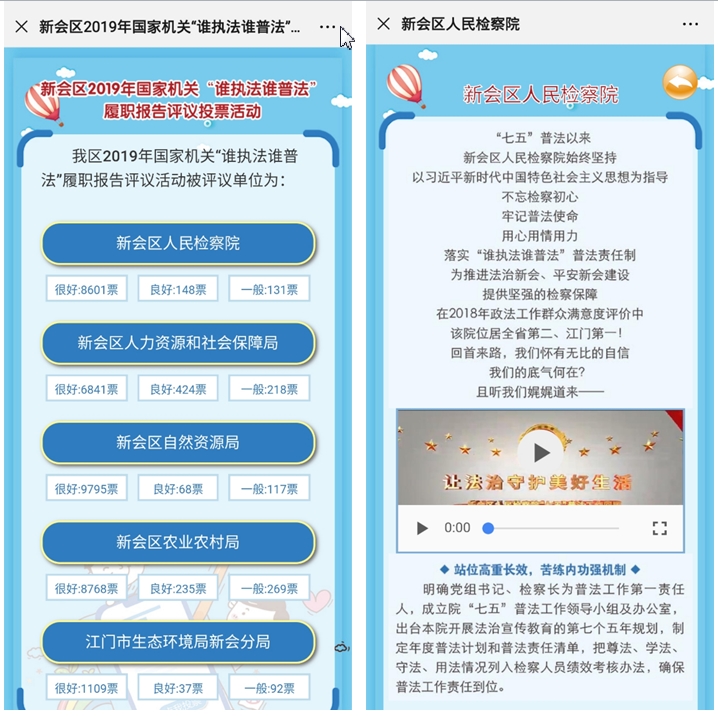Select 新会区自然资源局 button
718x716 pixels.
tap(178, 443)
